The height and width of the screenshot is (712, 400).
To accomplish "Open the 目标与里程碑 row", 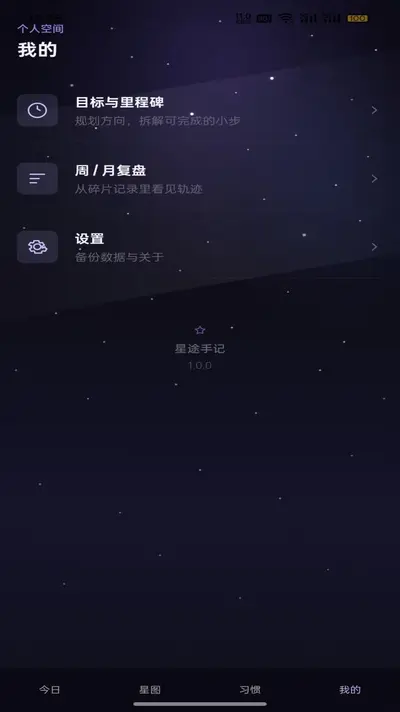I will coord(200,110).
